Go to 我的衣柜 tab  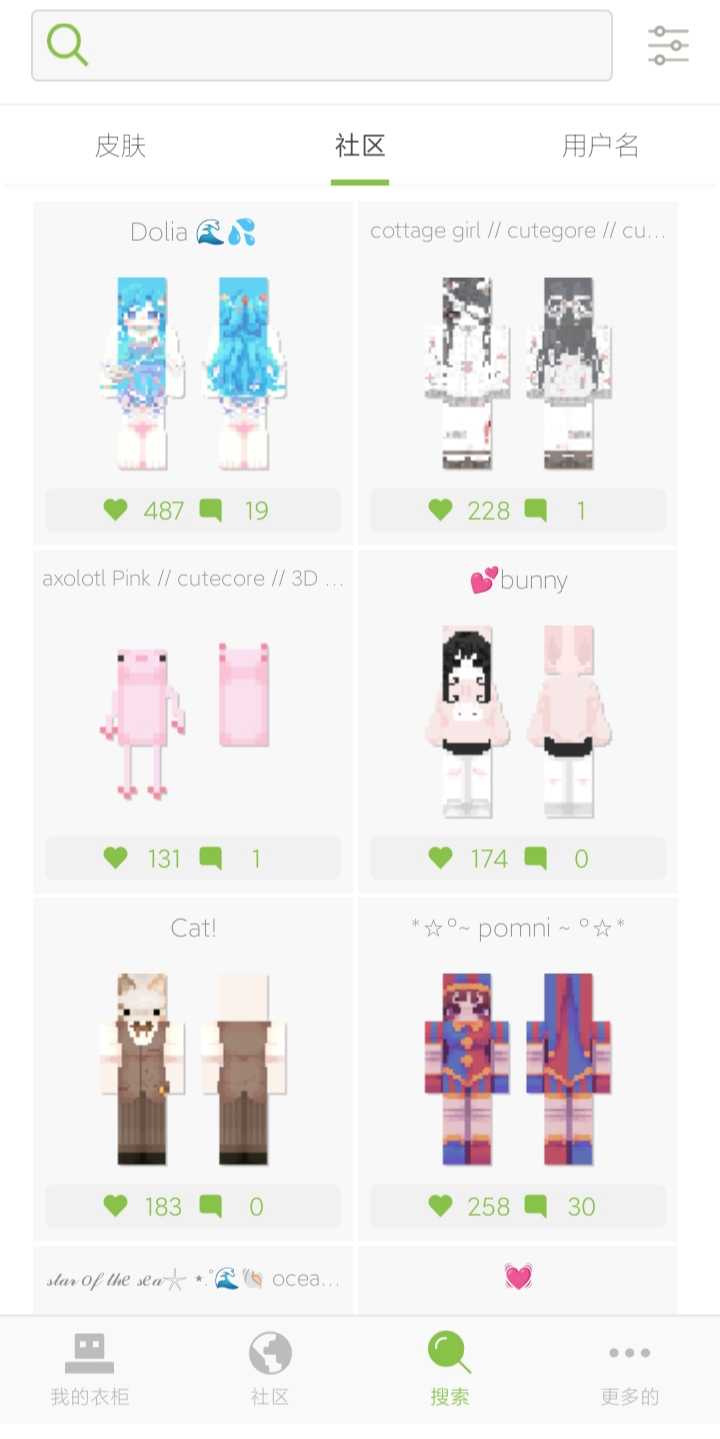[x=90, y=1370]
